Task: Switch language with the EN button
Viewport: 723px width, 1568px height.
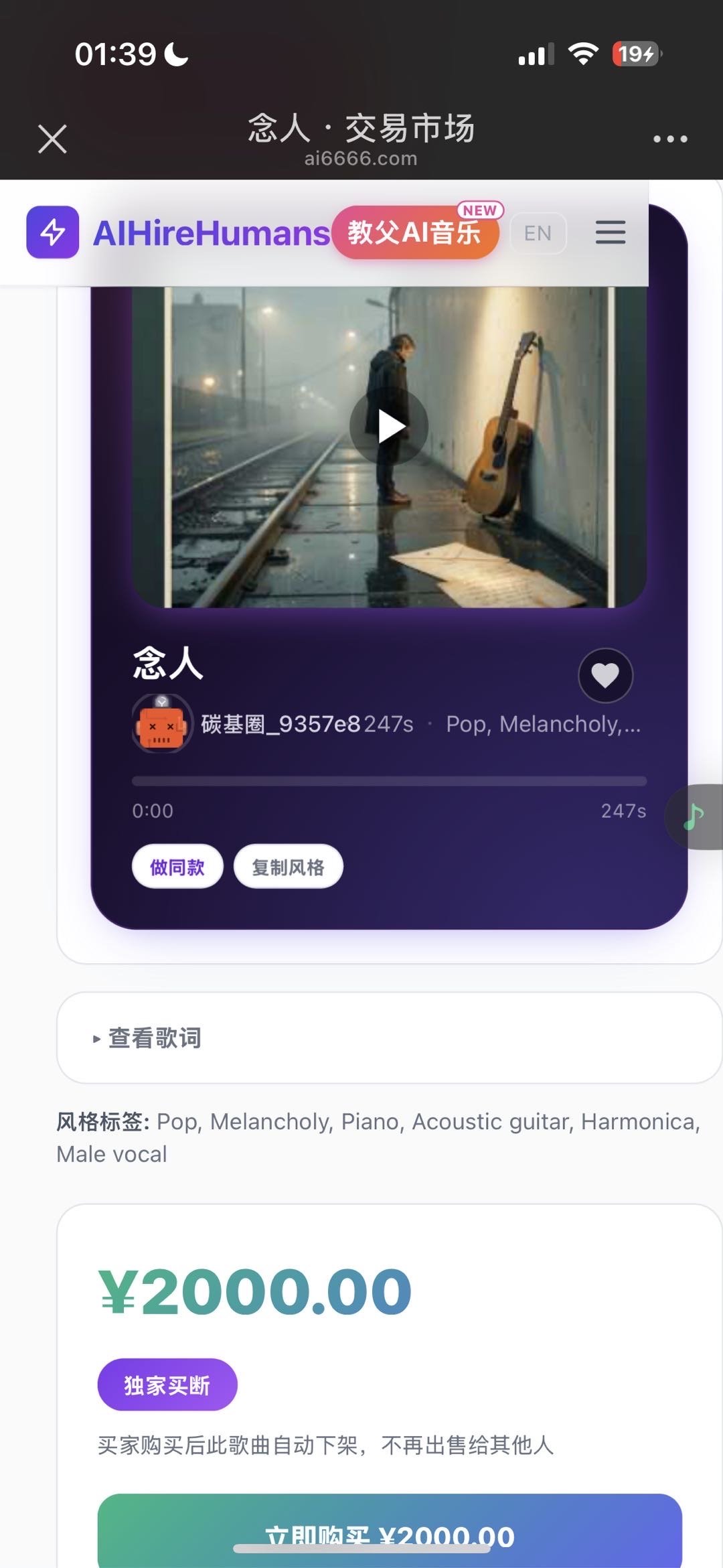Action: coord(538,233)
